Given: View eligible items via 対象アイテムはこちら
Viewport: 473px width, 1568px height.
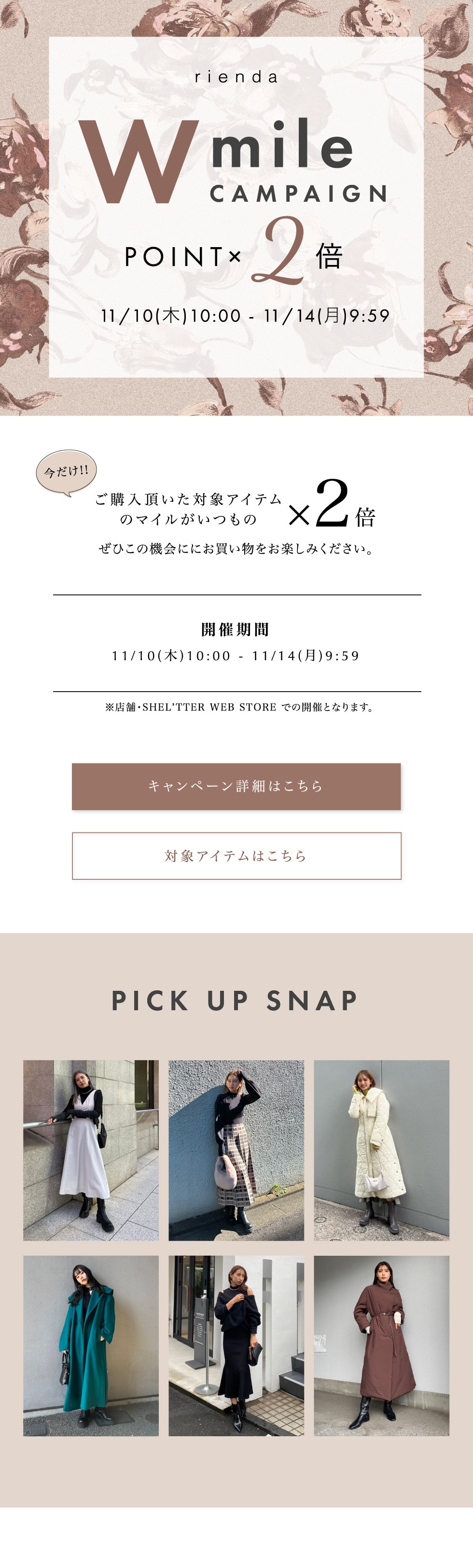Looking at the screenshot, I should 236,855.
